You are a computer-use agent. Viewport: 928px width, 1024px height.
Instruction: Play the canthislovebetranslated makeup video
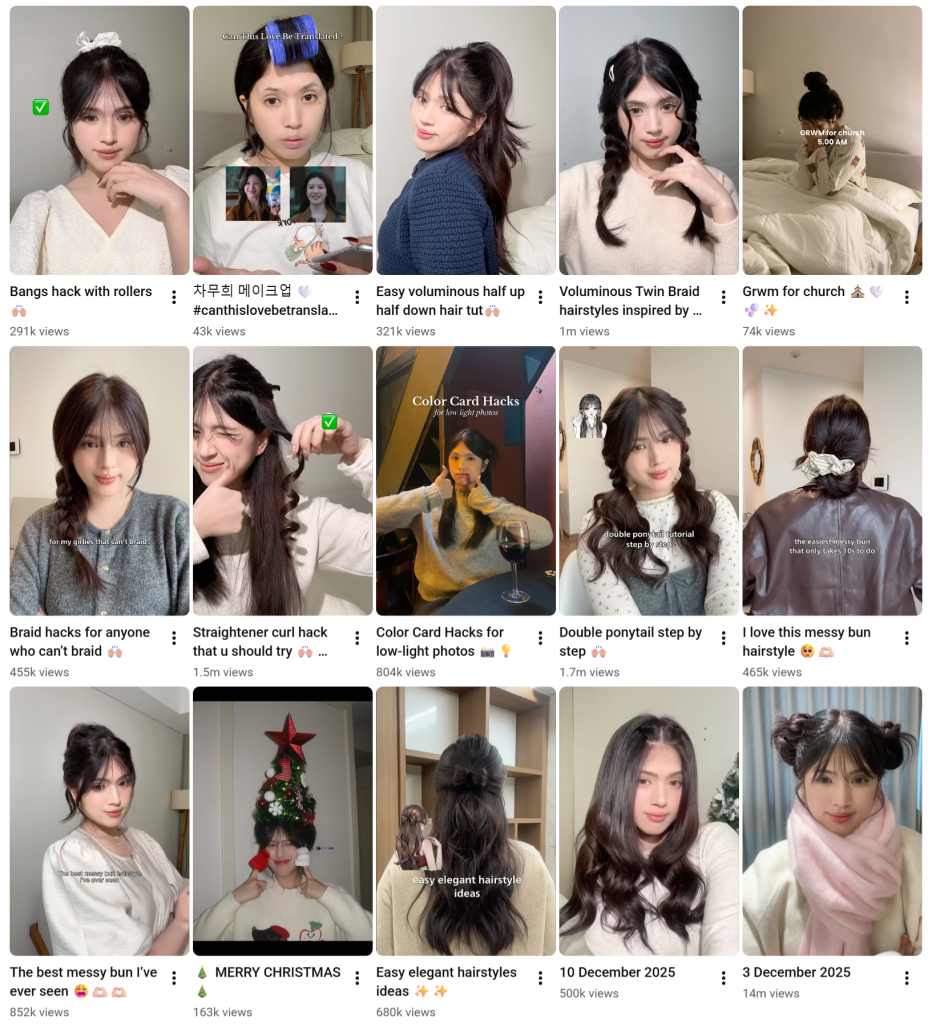click(282, 140)
